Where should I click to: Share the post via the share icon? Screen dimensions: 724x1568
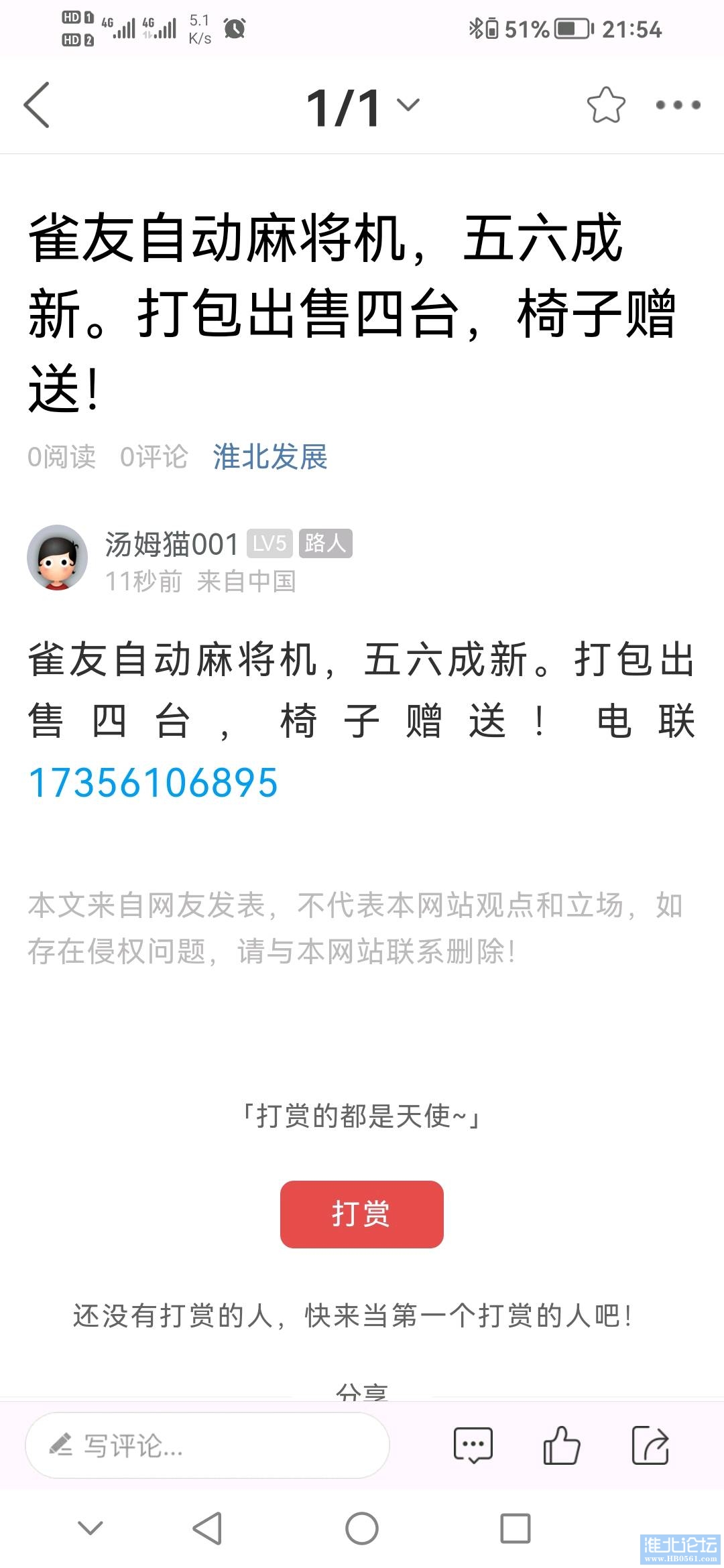click(x=650, y=1445)
